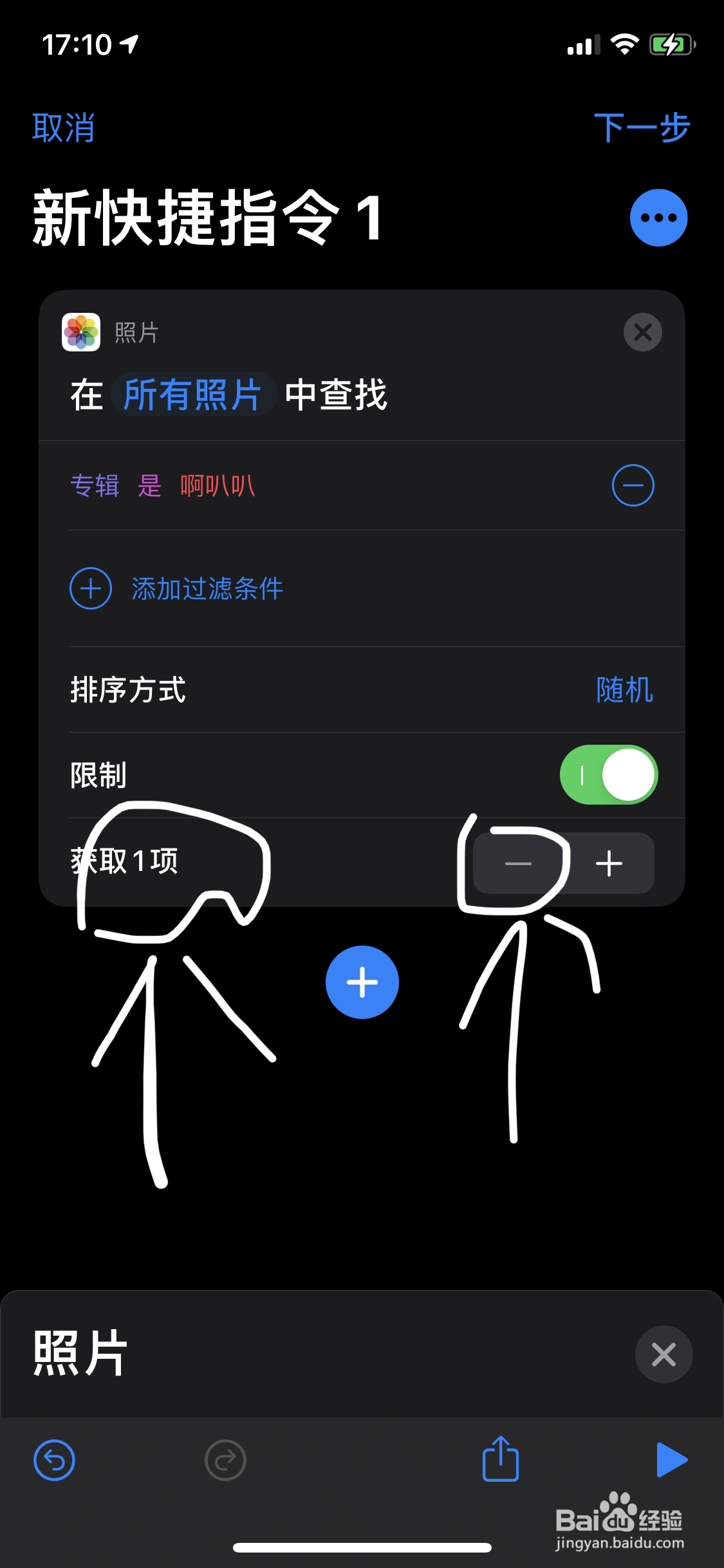Tap 下一步 at the top right
Screen dimensions: 724x1568
(642, 127)
